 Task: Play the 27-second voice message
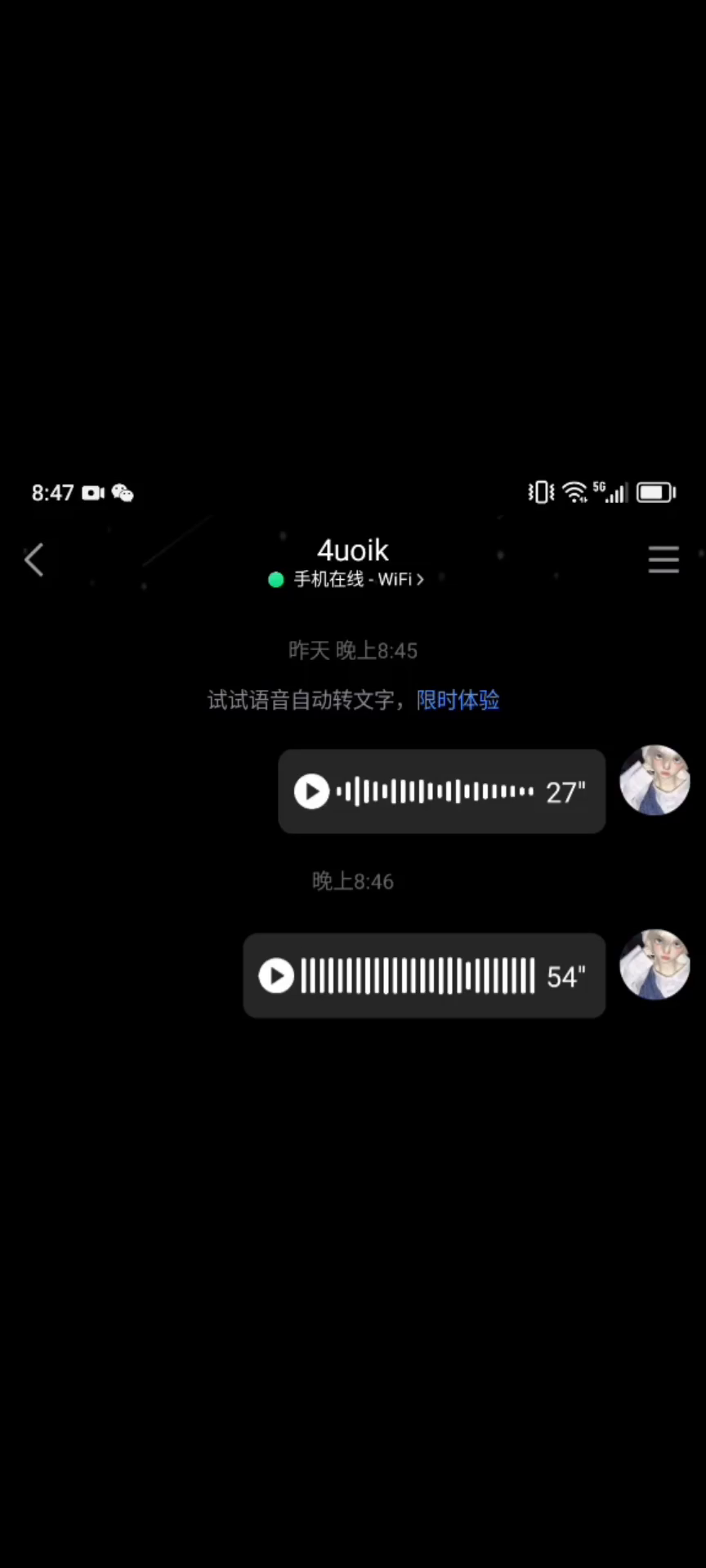[311, 791]
